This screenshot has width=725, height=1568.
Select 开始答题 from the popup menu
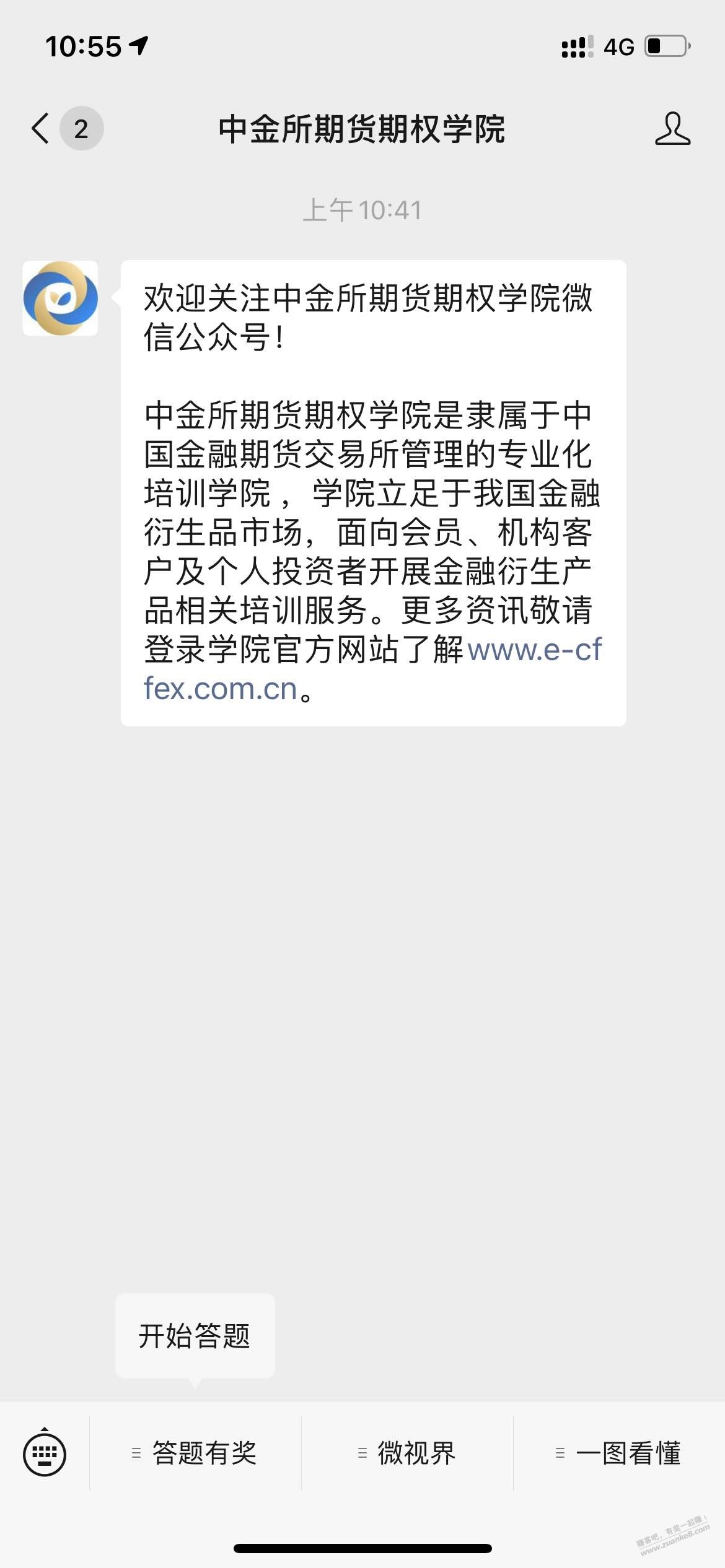(195, 1336)
